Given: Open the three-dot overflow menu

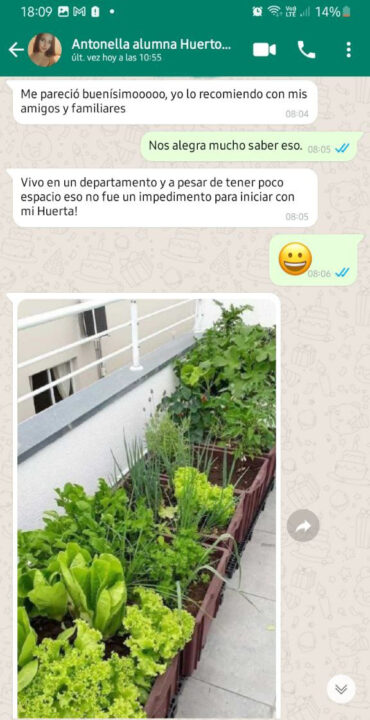Looking at the screenshot, I should click(348, 50).
